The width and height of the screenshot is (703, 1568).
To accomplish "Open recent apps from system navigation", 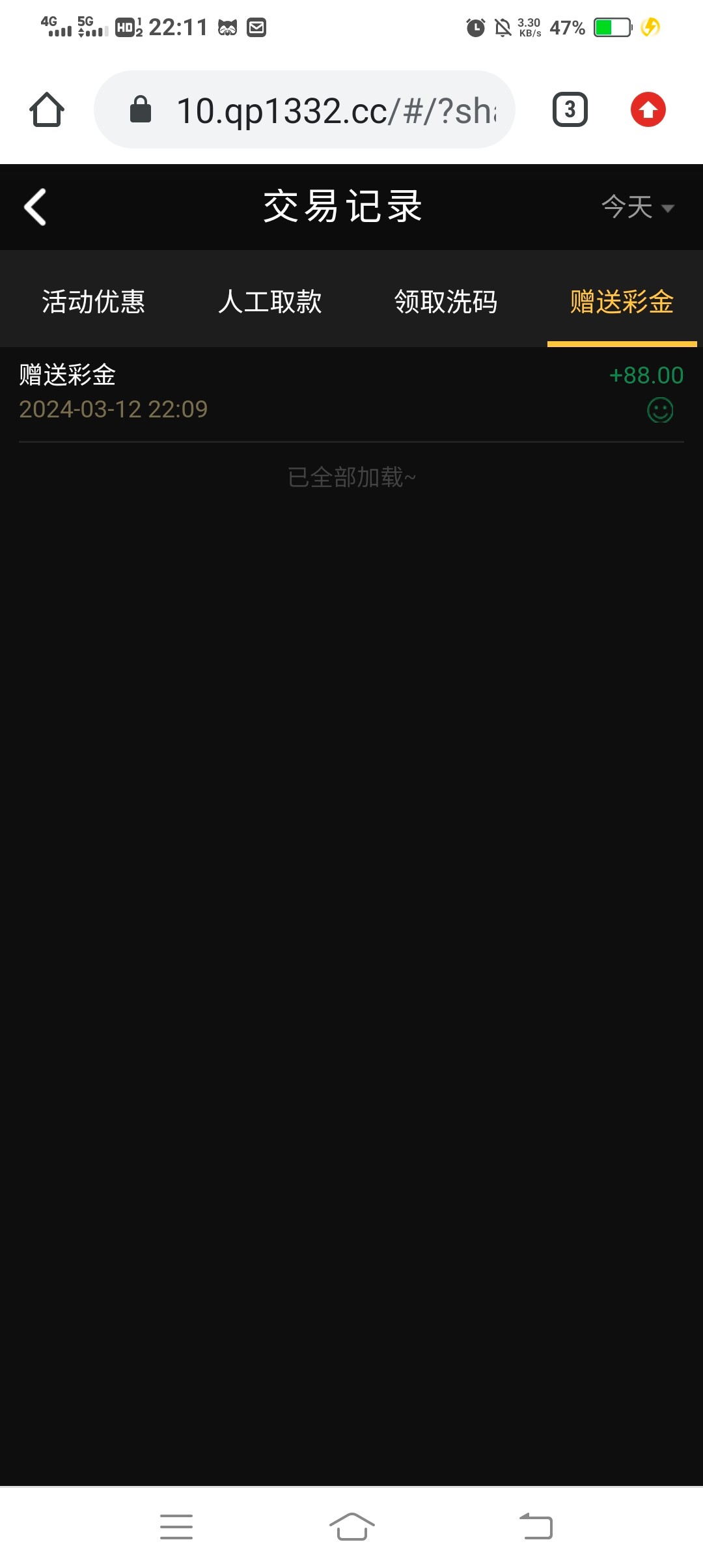I will point(176,1526).
